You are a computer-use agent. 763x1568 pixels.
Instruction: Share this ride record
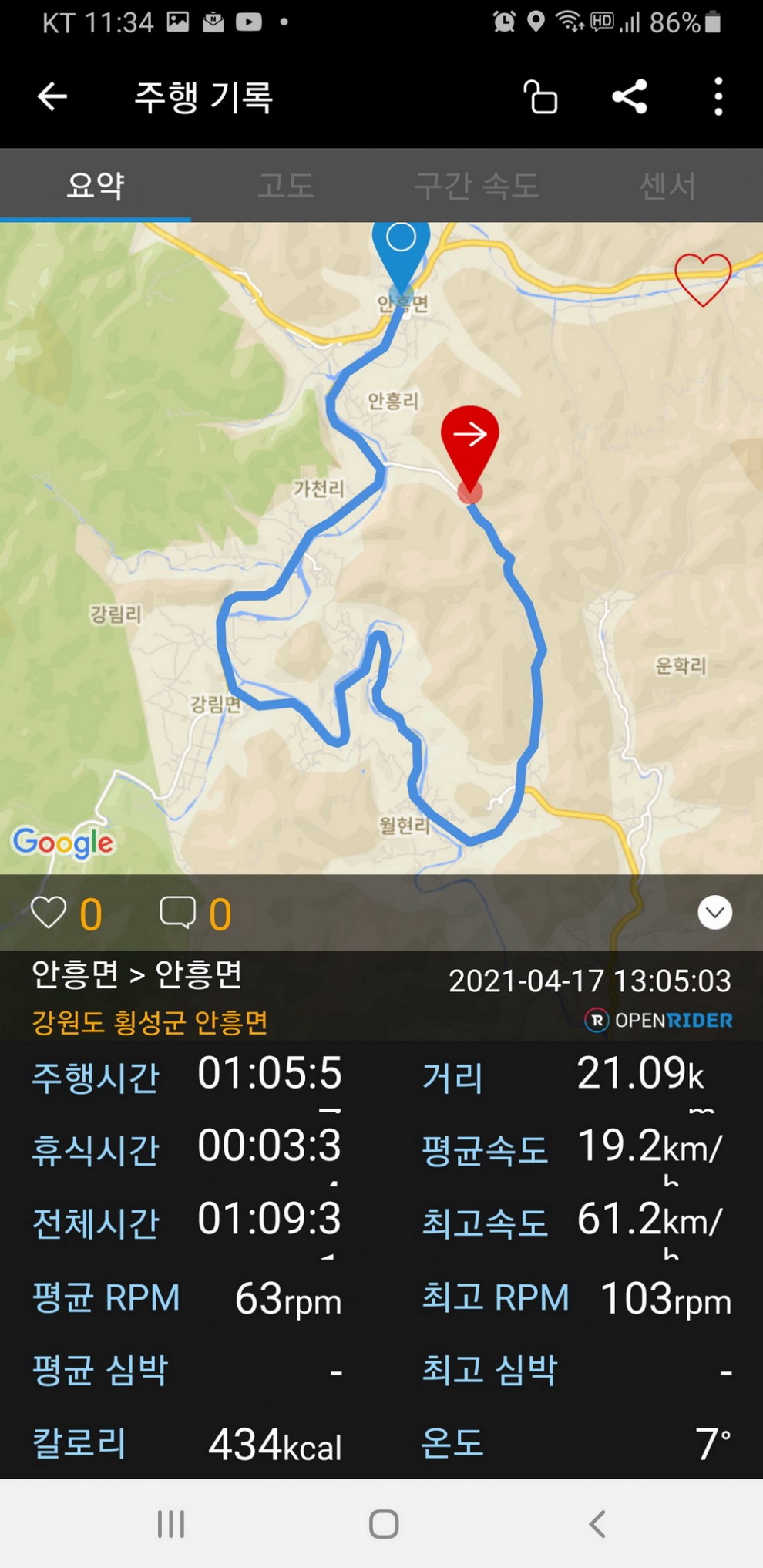(x=630, y=97)
